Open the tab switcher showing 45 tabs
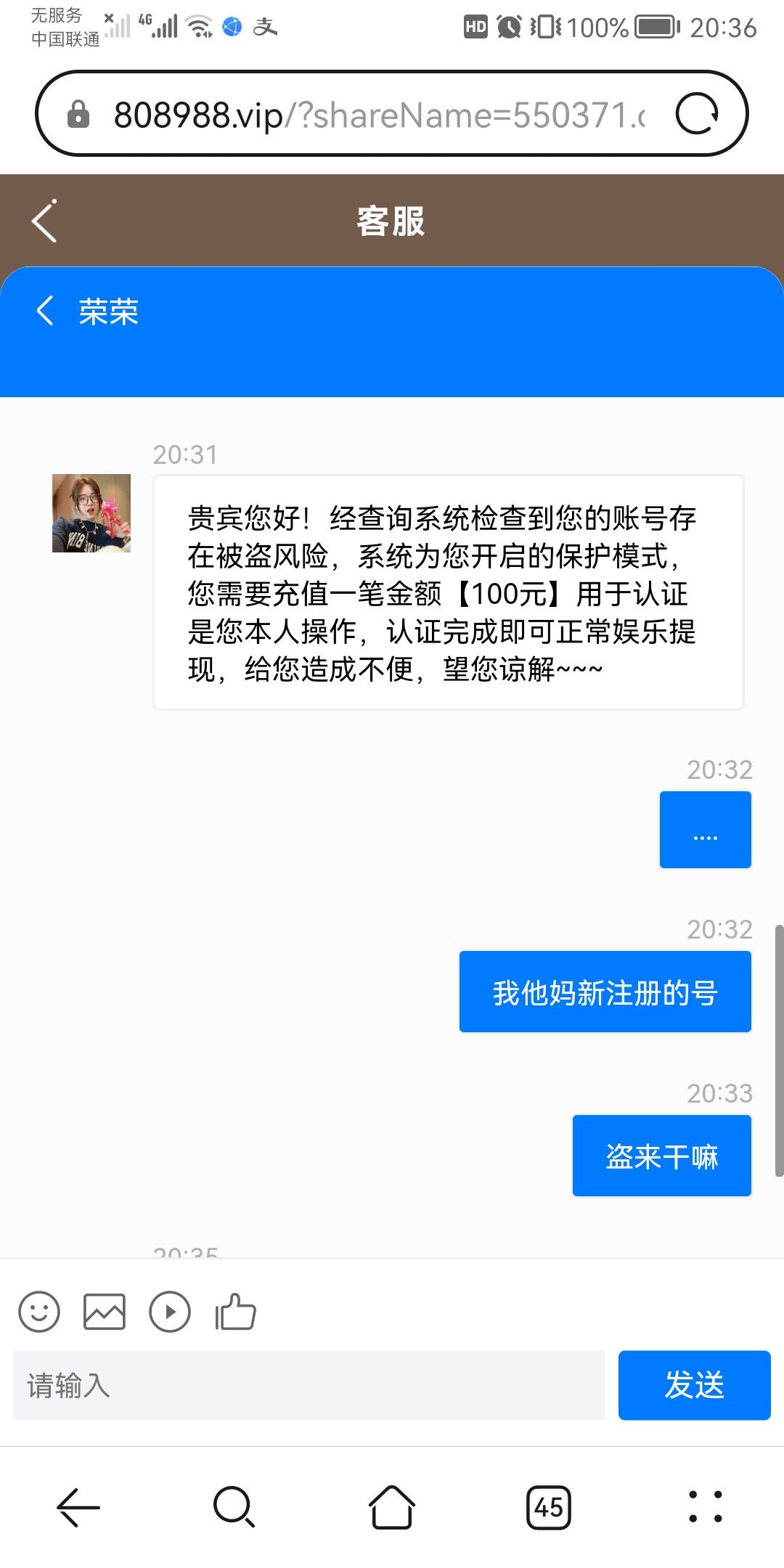The width and height of the screenshot is (784, 1568). pos(549,1508)
